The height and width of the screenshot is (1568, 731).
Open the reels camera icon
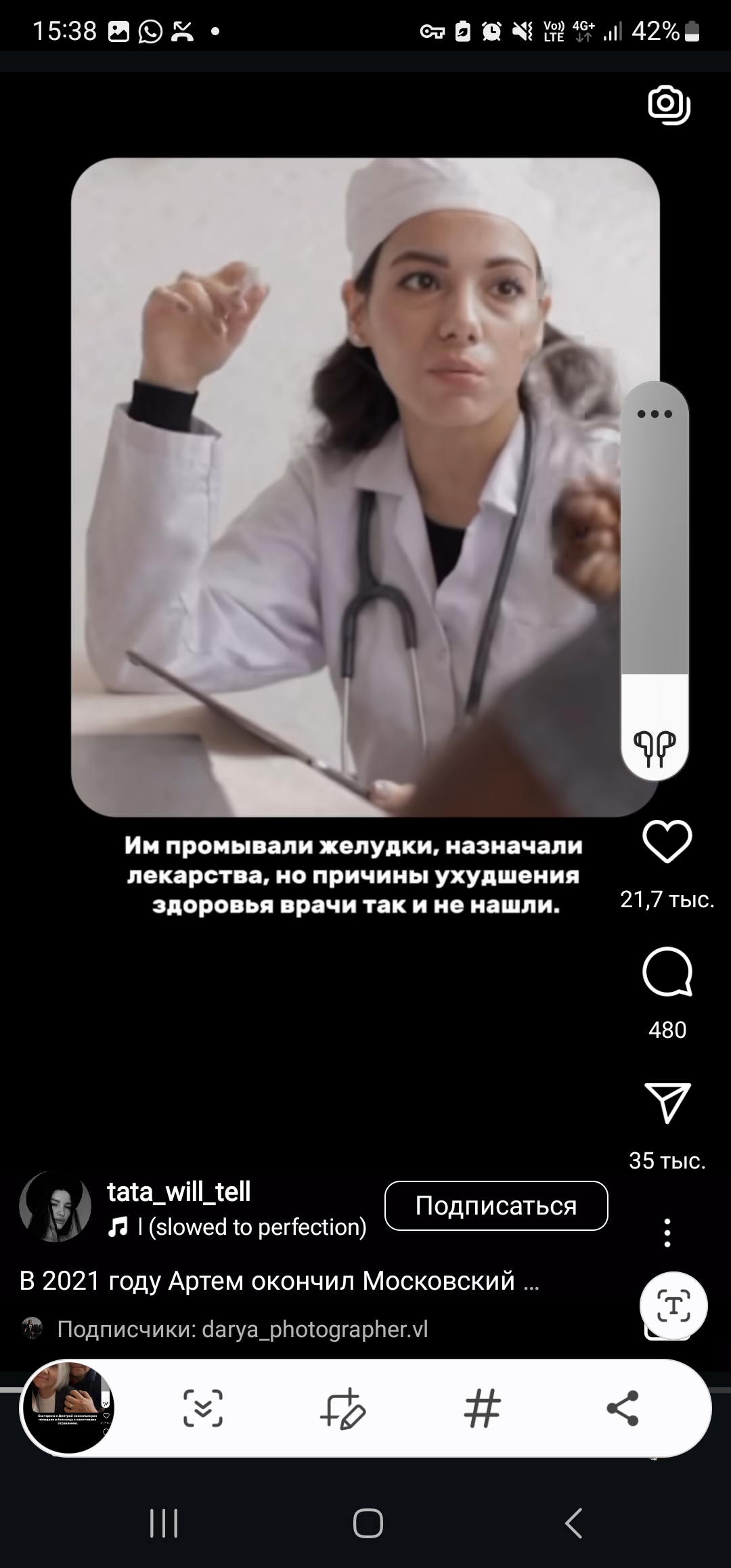click(x=669, y=105)
